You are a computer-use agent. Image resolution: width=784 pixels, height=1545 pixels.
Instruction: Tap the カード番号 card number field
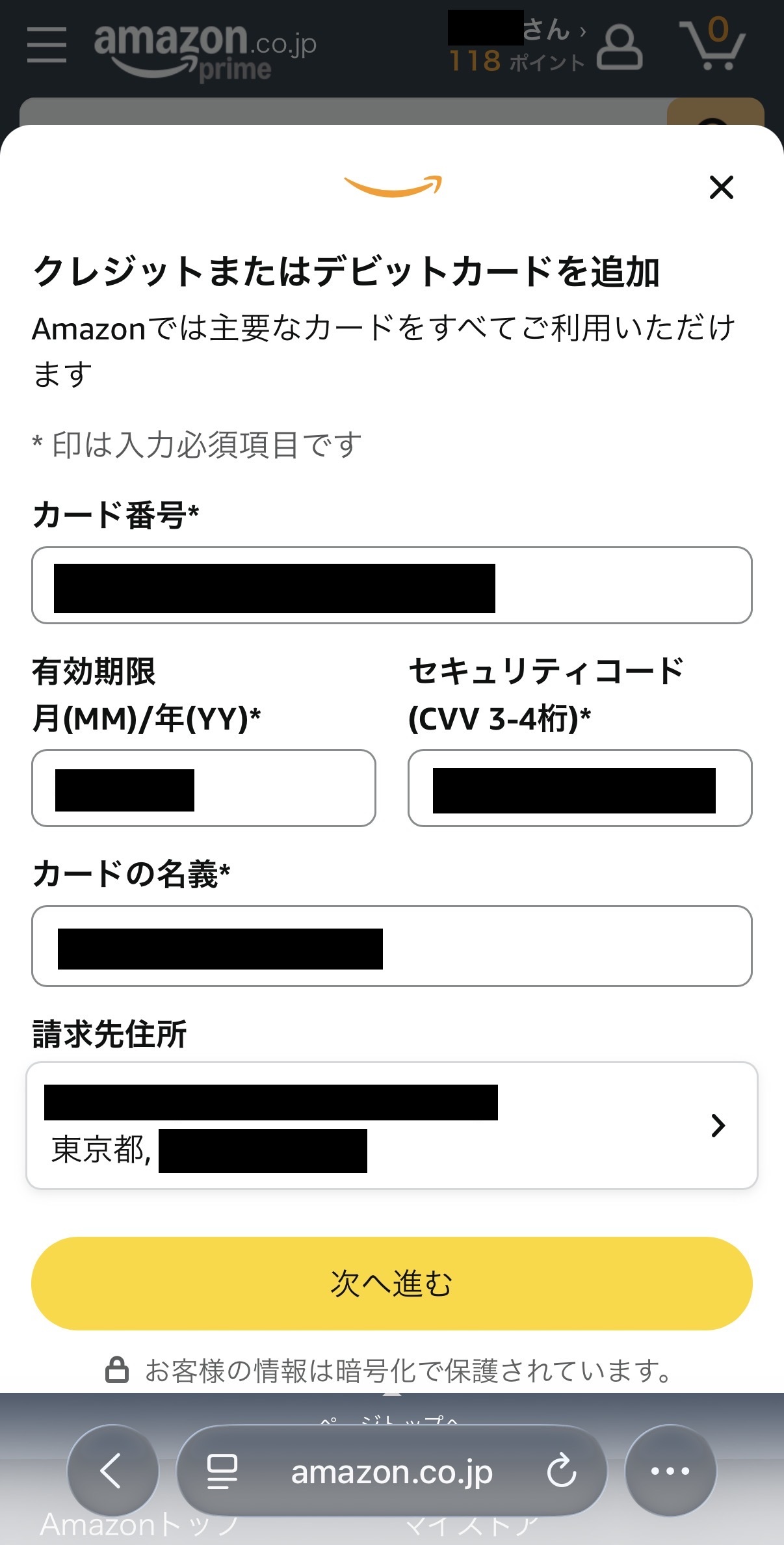coord(391,585)
